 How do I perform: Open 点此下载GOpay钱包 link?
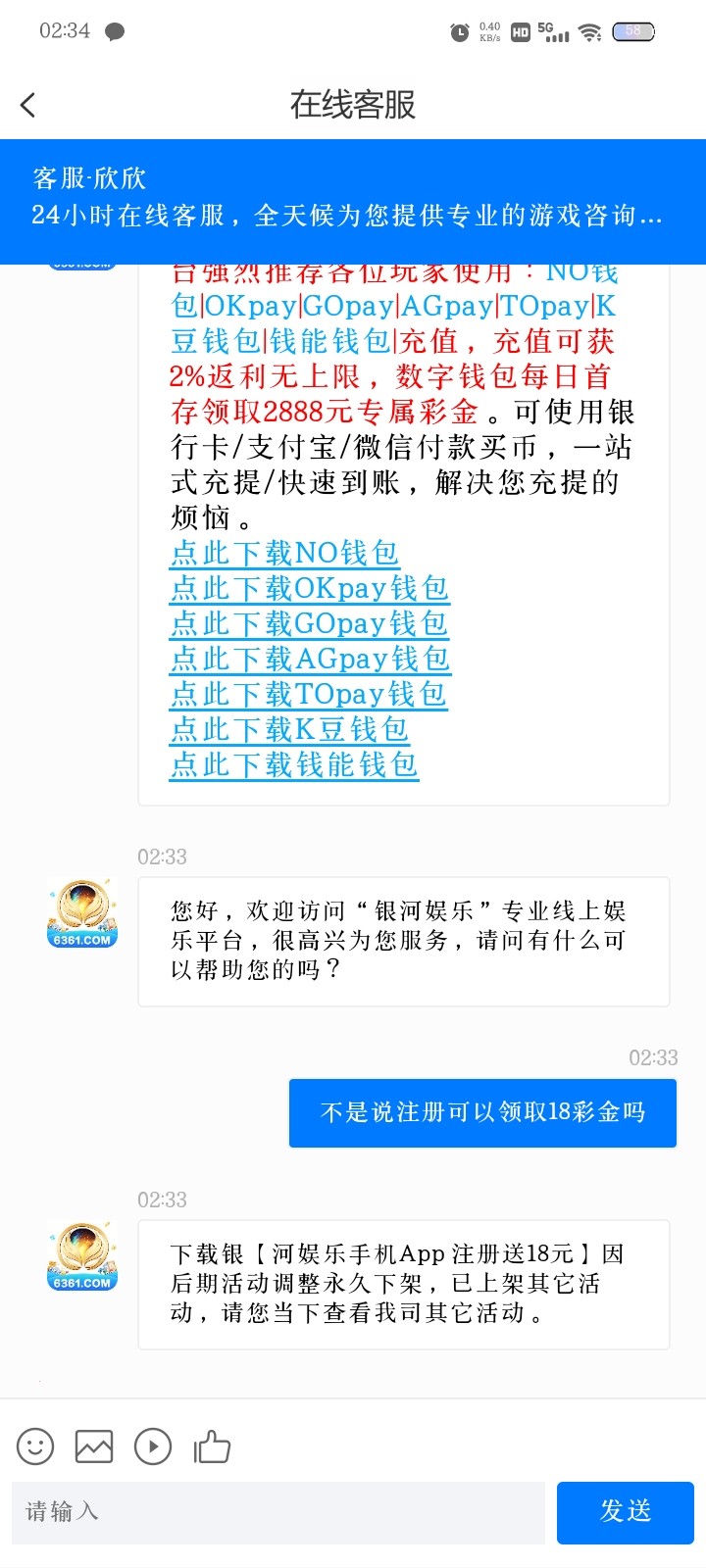pyautogui.click(x=309, y=624)
